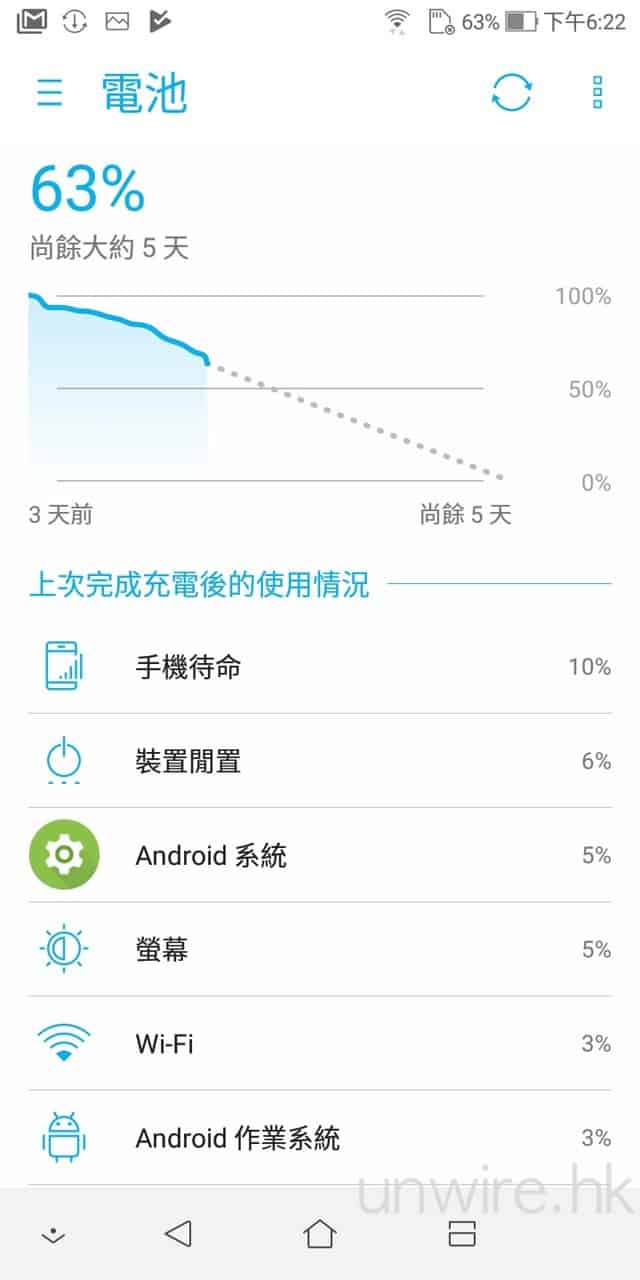Check Wi-Fi battery usage details
The height and width of the screenshot is (1280, 640).
coord(320,1043)
